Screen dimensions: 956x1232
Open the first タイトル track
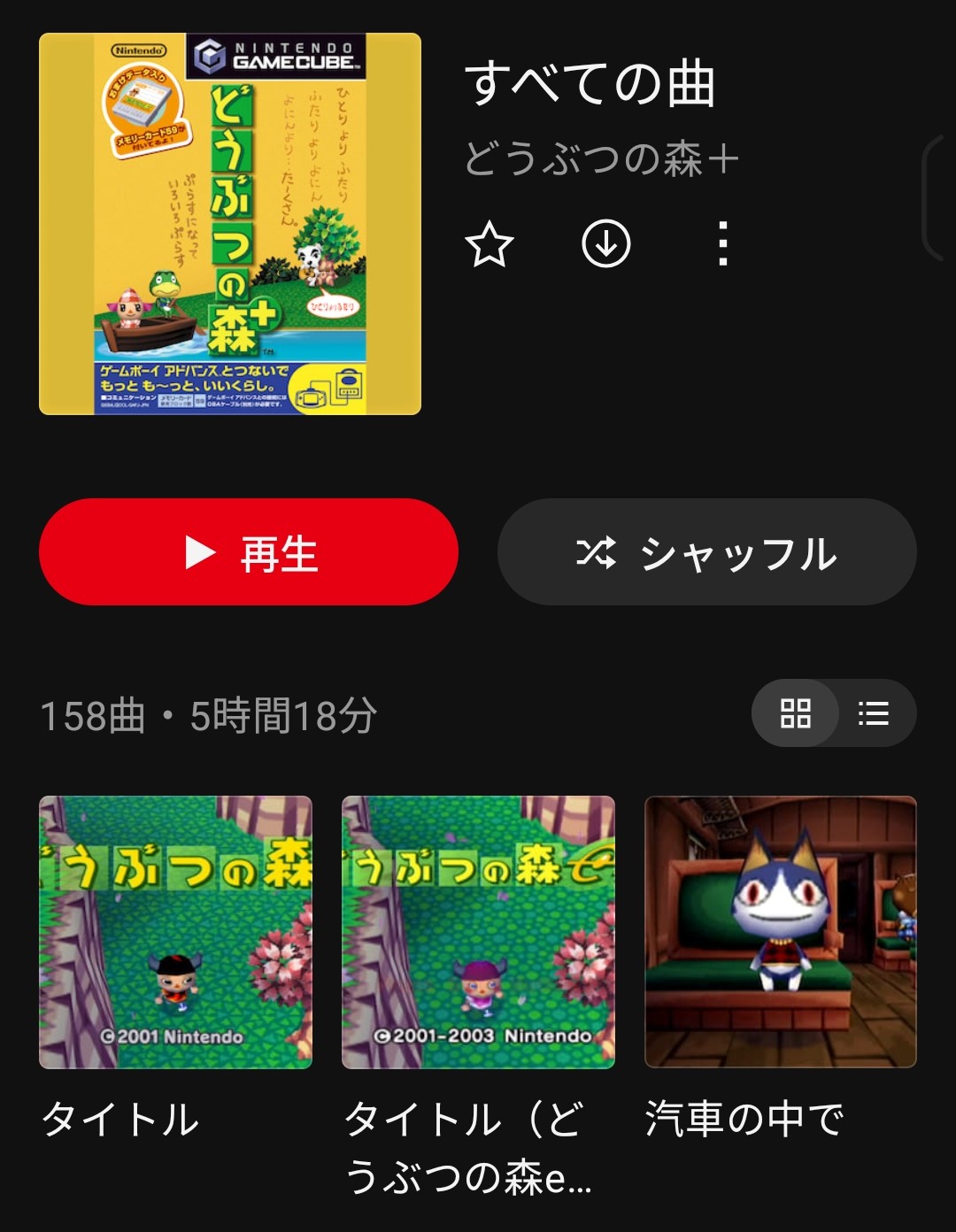pos(175,933)
